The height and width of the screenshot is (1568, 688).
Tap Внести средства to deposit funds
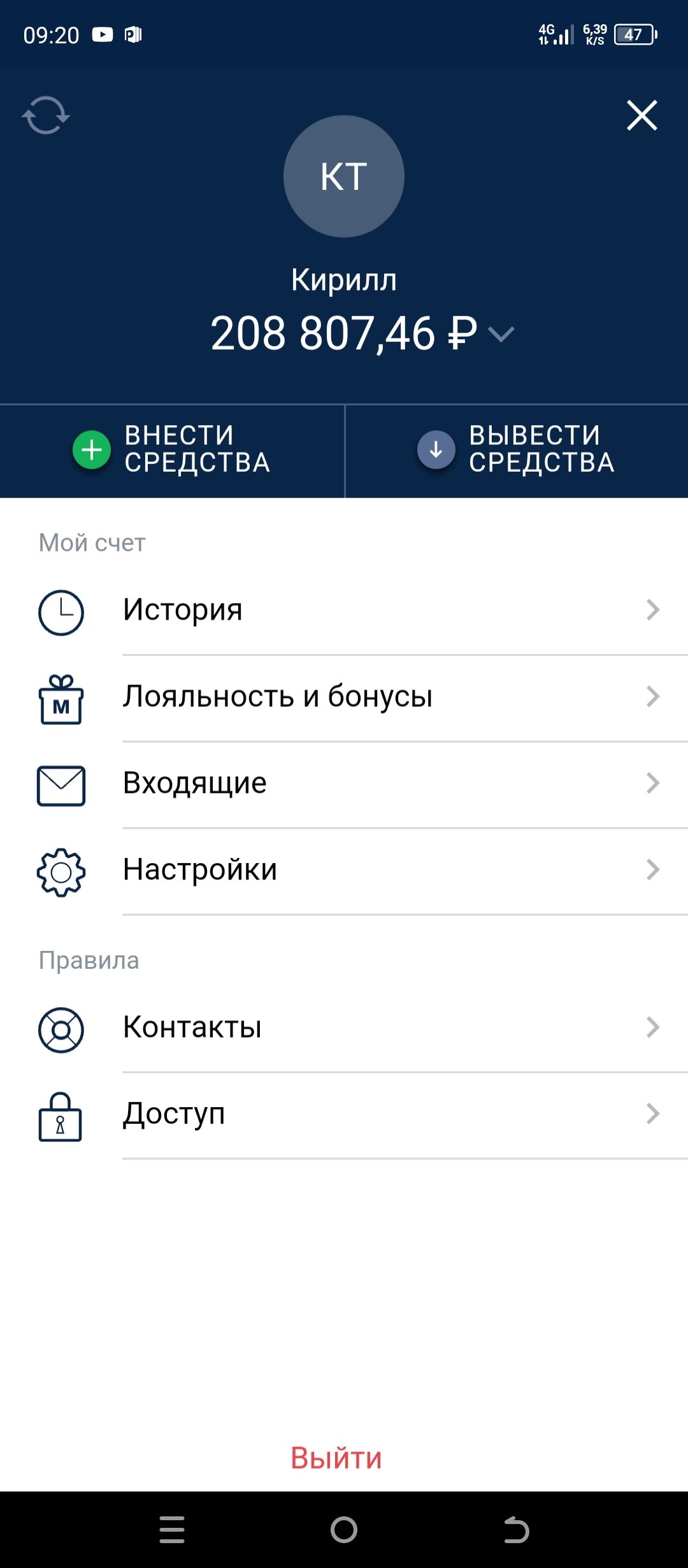pos(172,450)
